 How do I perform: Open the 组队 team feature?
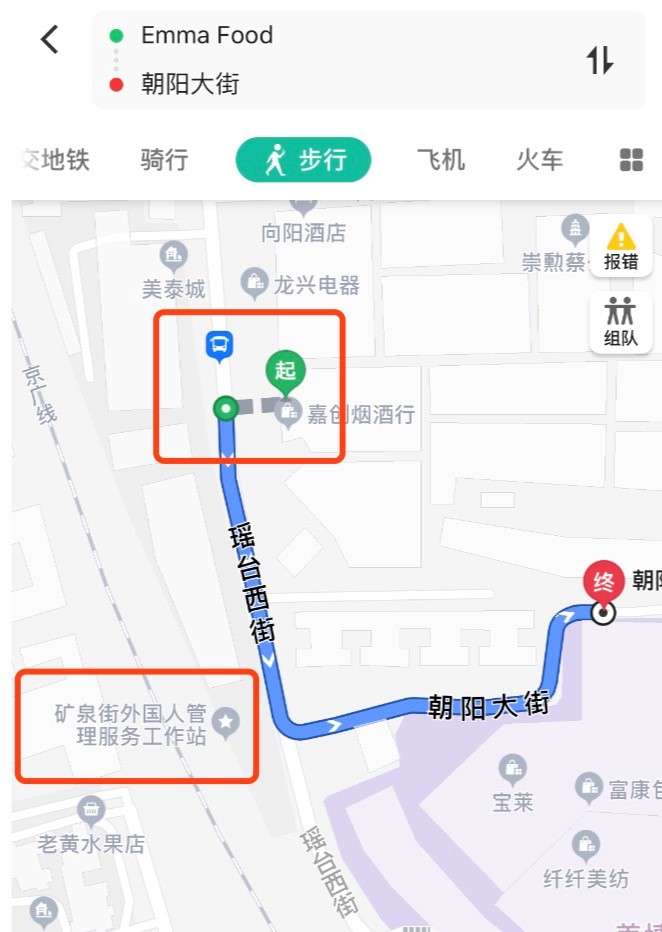pyautogui.click(x=621, y=322)
